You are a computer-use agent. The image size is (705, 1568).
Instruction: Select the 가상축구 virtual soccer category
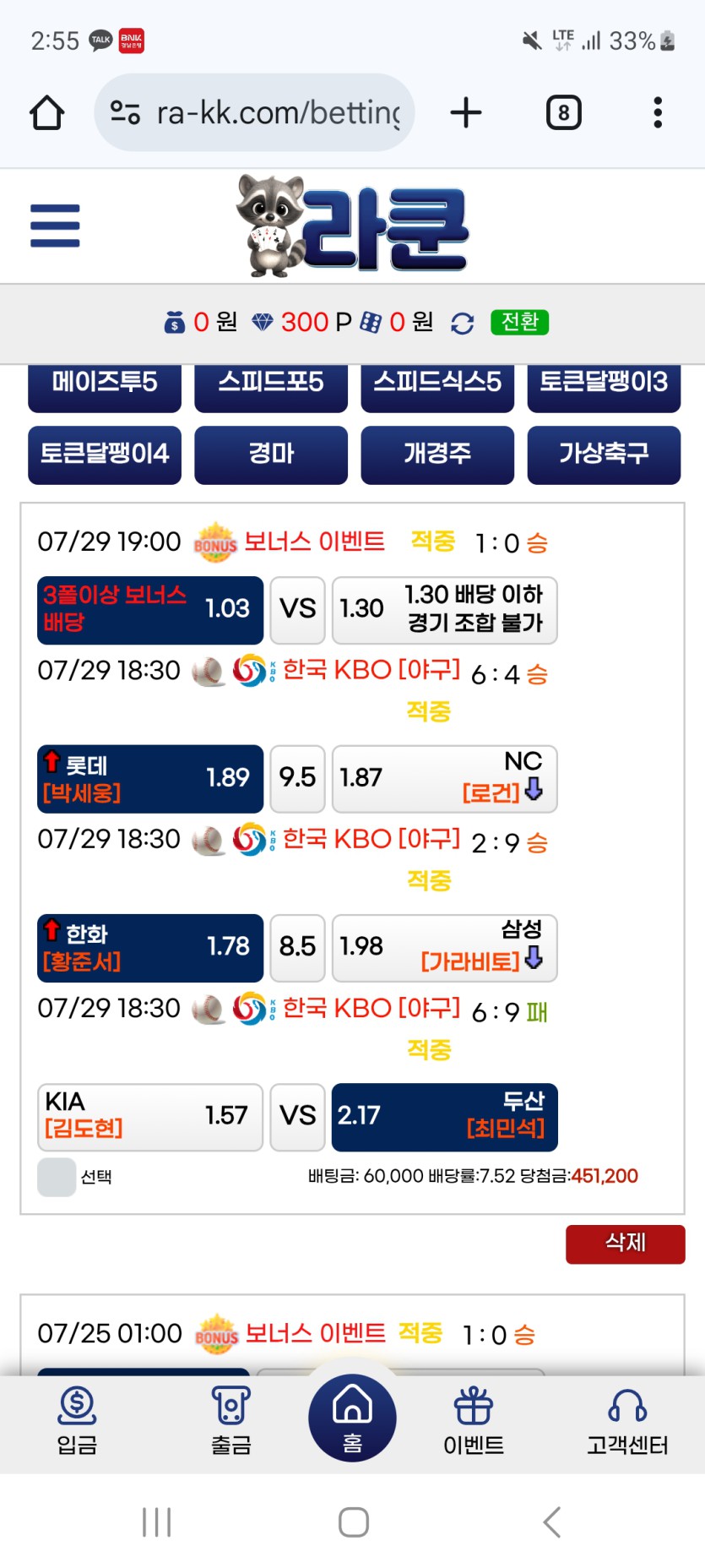(604, 455)
